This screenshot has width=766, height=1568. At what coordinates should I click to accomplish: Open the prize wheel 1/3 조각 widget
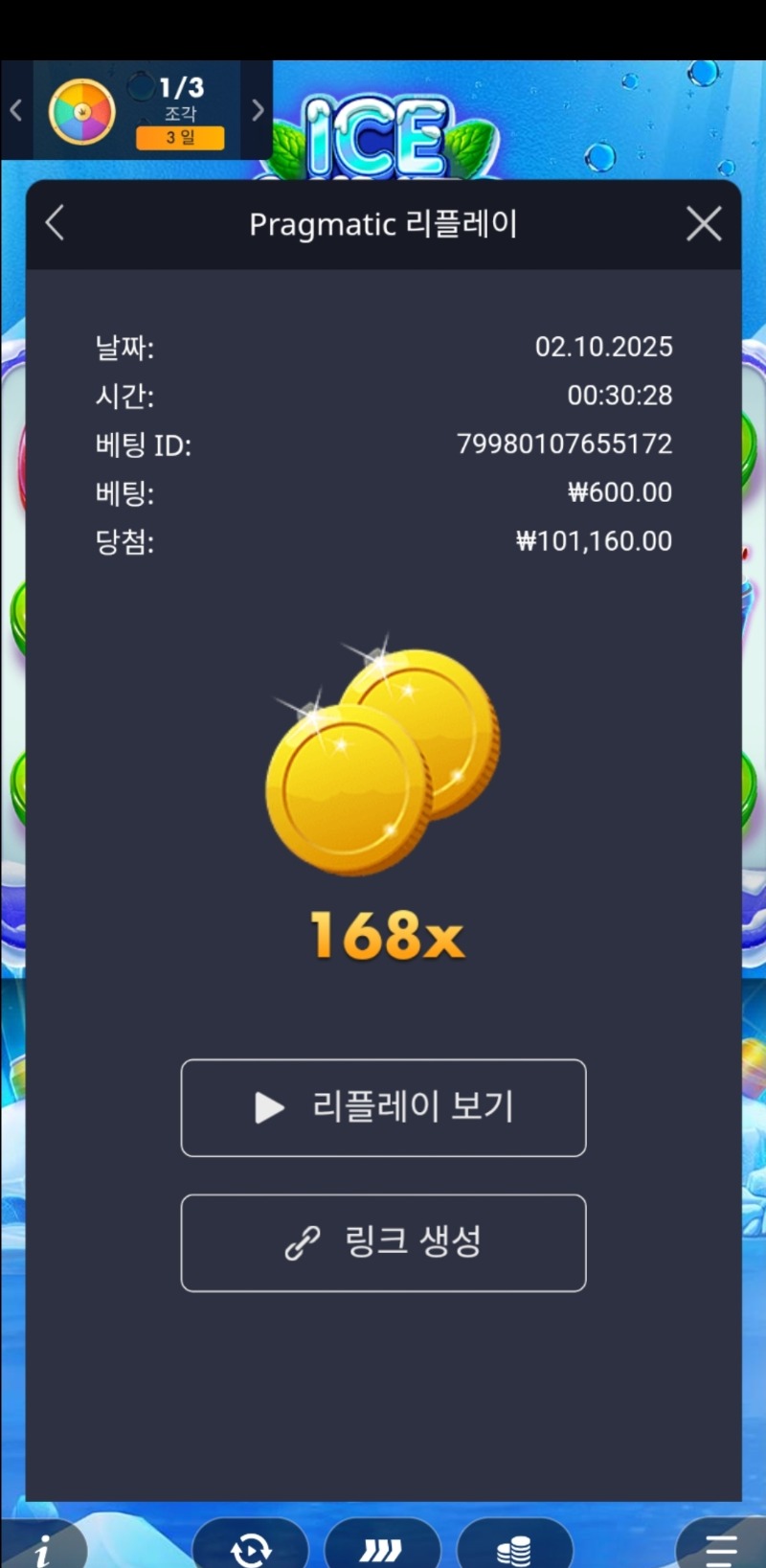(136, 111)
